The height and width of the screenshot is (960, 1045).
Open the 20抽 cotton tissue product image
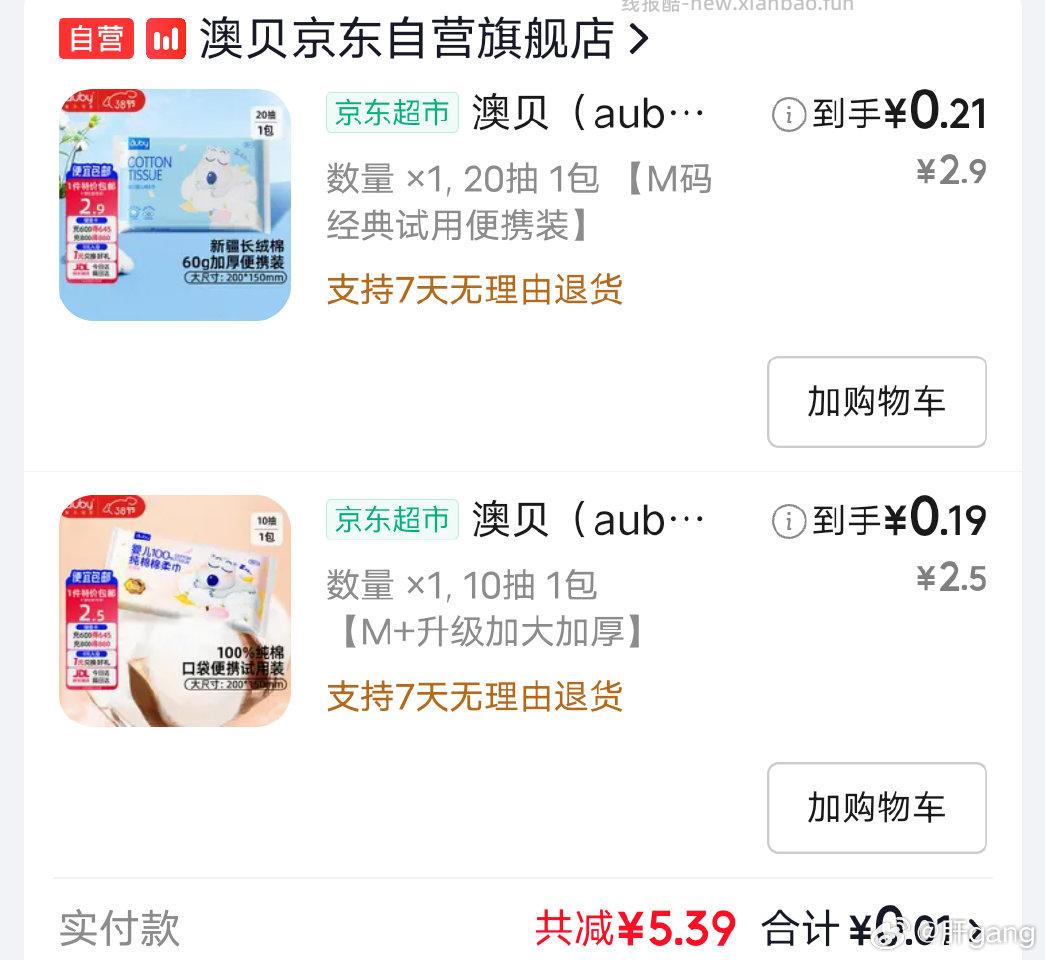coord(175,205)
